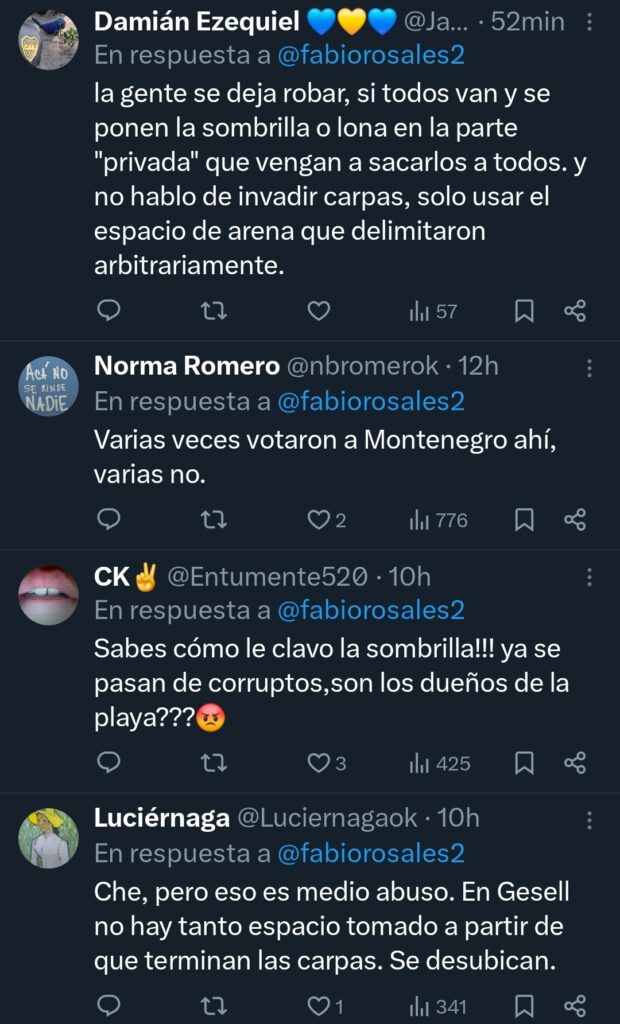The image size is (620, 1024).
Task: Share Norma Romero's tweet
Action: [575, 520]
